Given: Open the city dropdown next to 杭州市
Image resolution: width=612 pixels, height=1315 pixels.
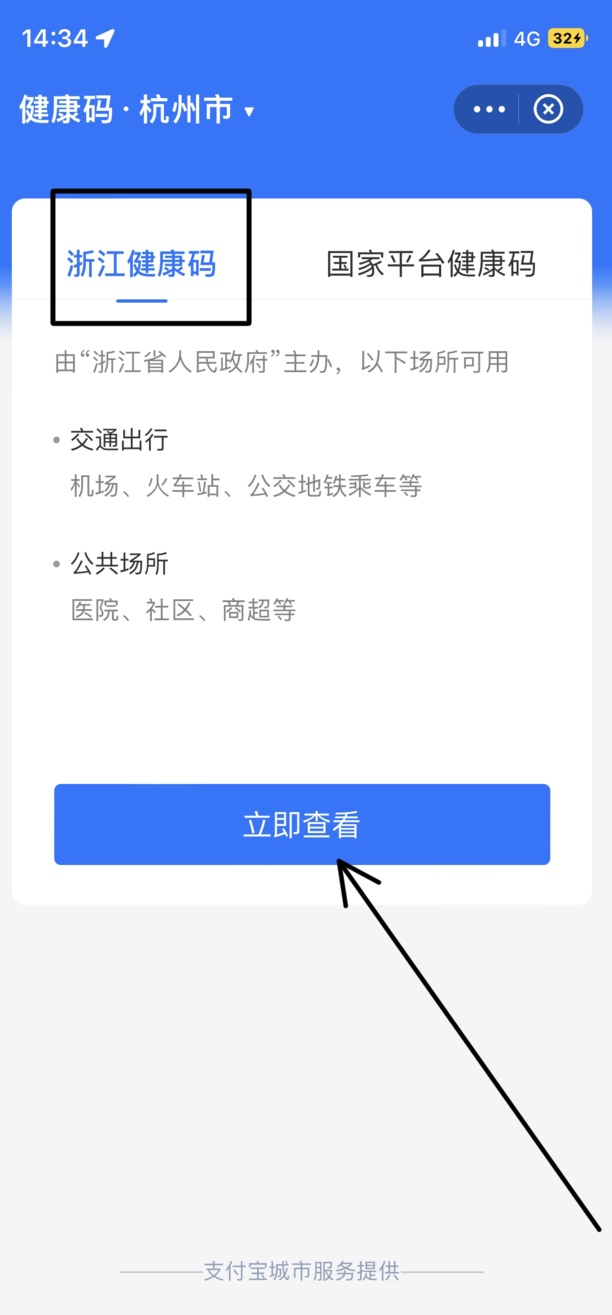Looking at the screenshot, I should [249, 111].
